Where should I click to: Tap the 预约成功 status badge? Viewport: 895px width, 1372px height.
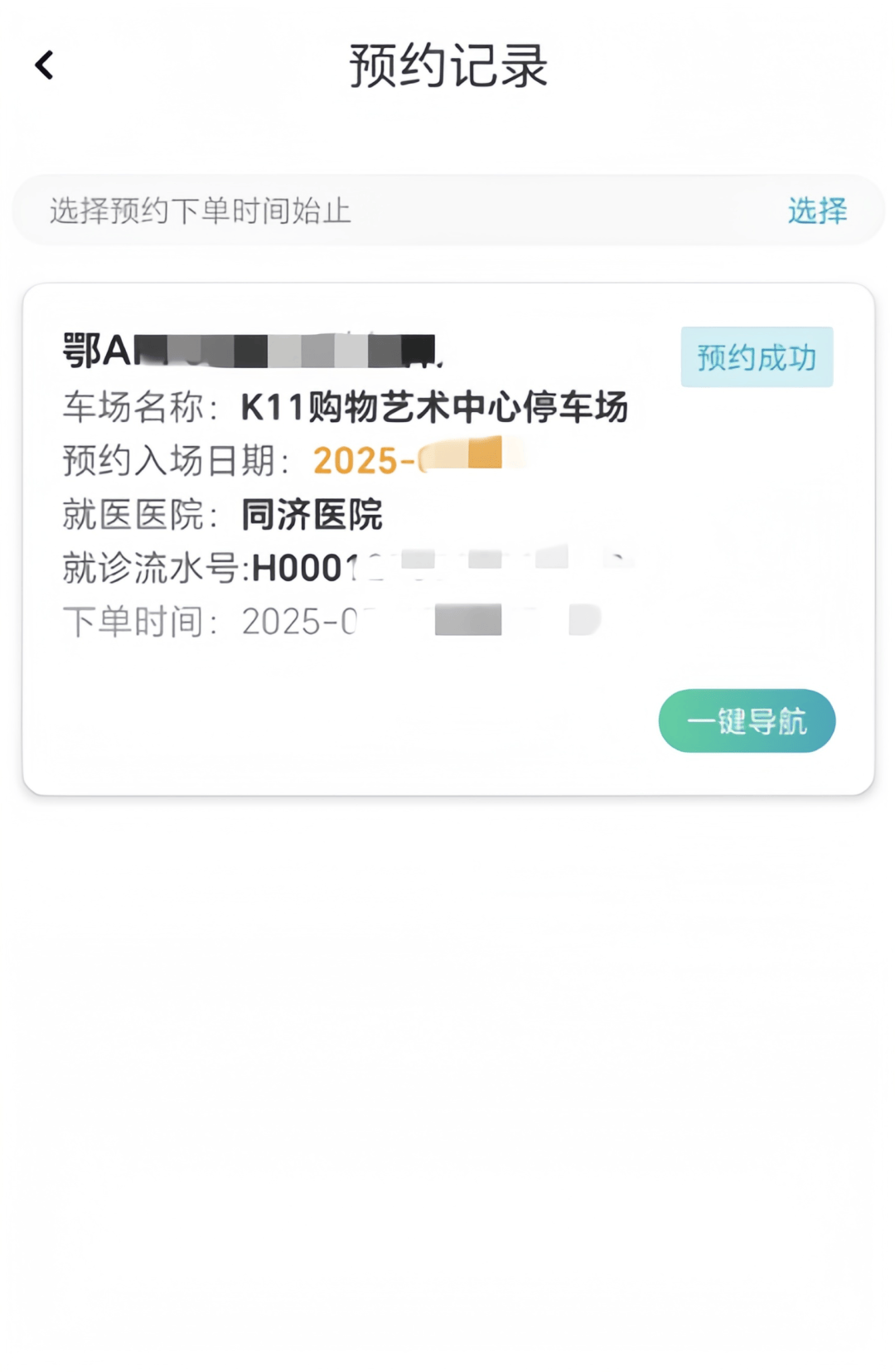pyautogui.click(x=756, y=358)
